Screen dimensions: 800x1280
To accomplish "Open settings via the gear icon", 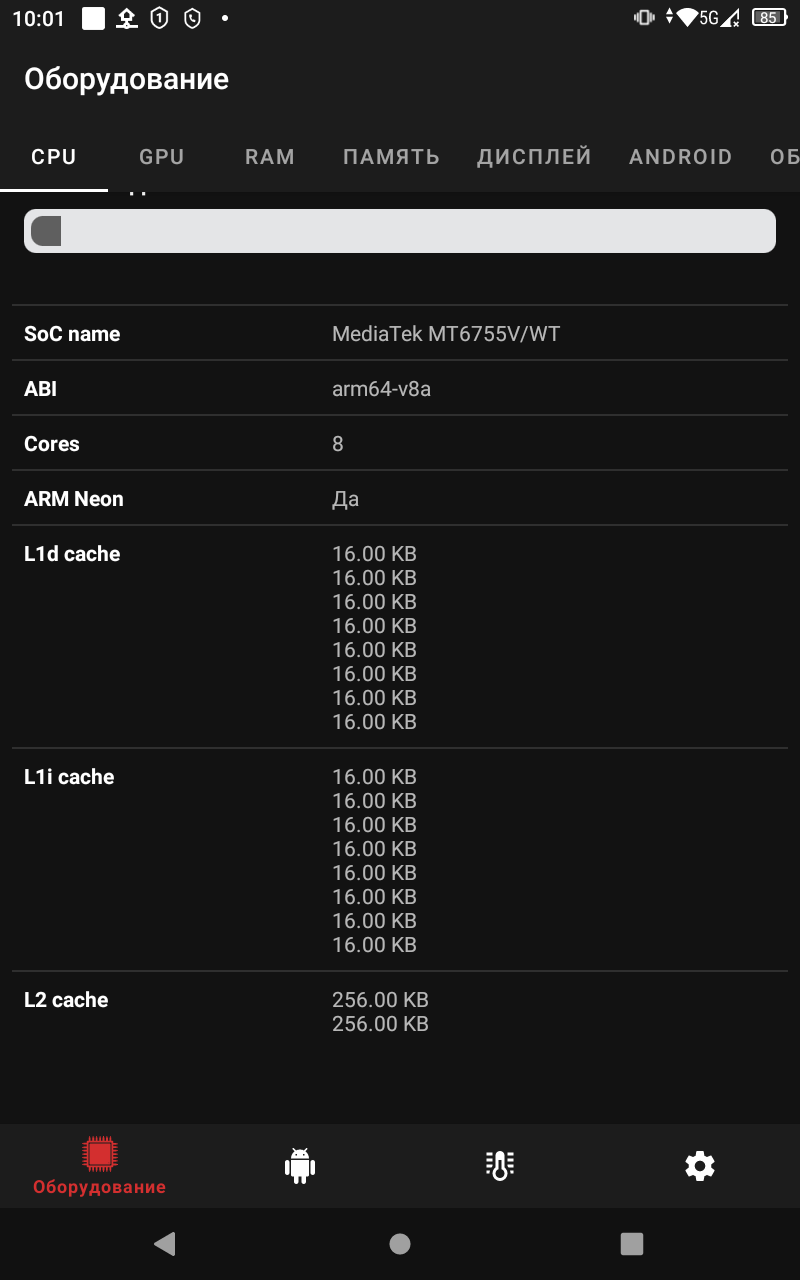I will point(700,1166).
